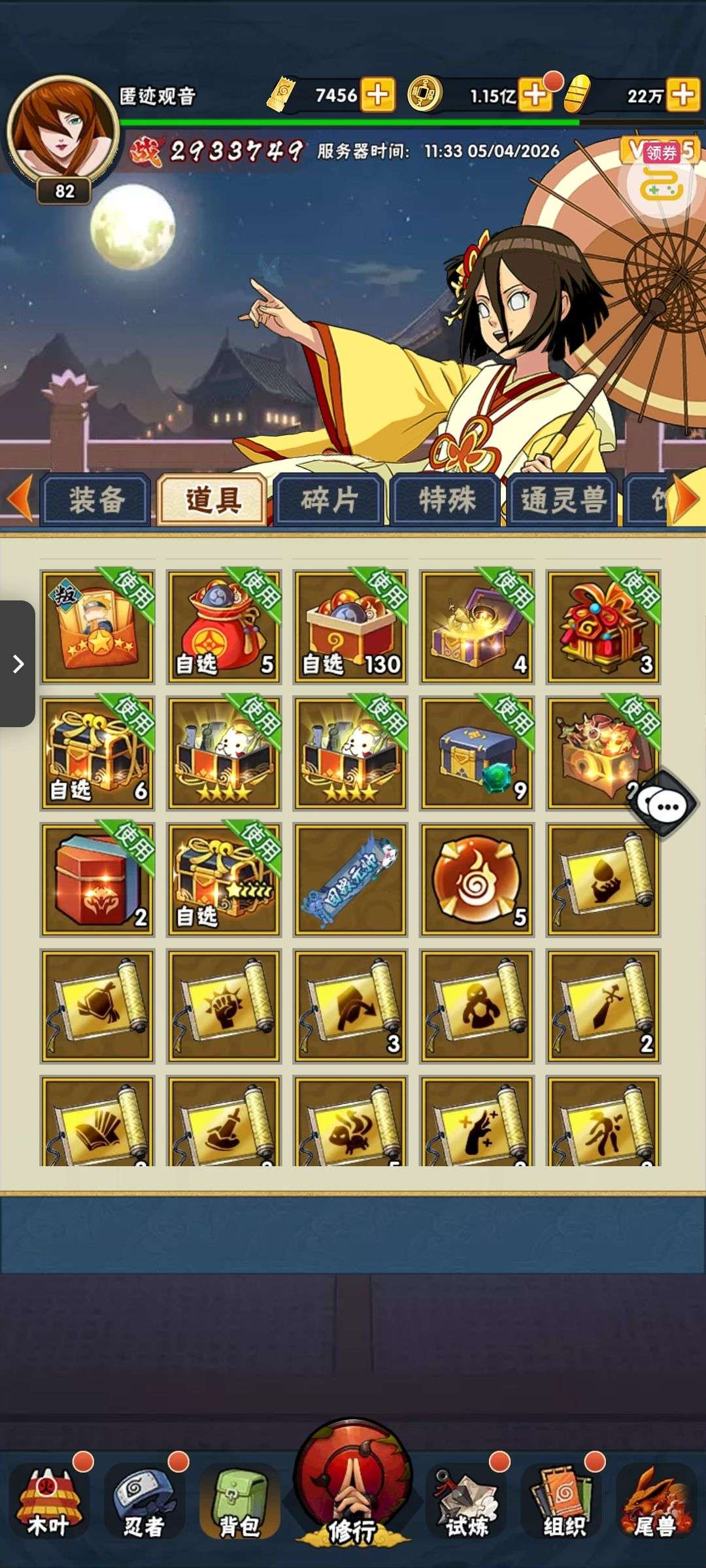The image size is (706, 1568).
Task: Select the red 自选 bag with 5
Action: coord(224,627)
